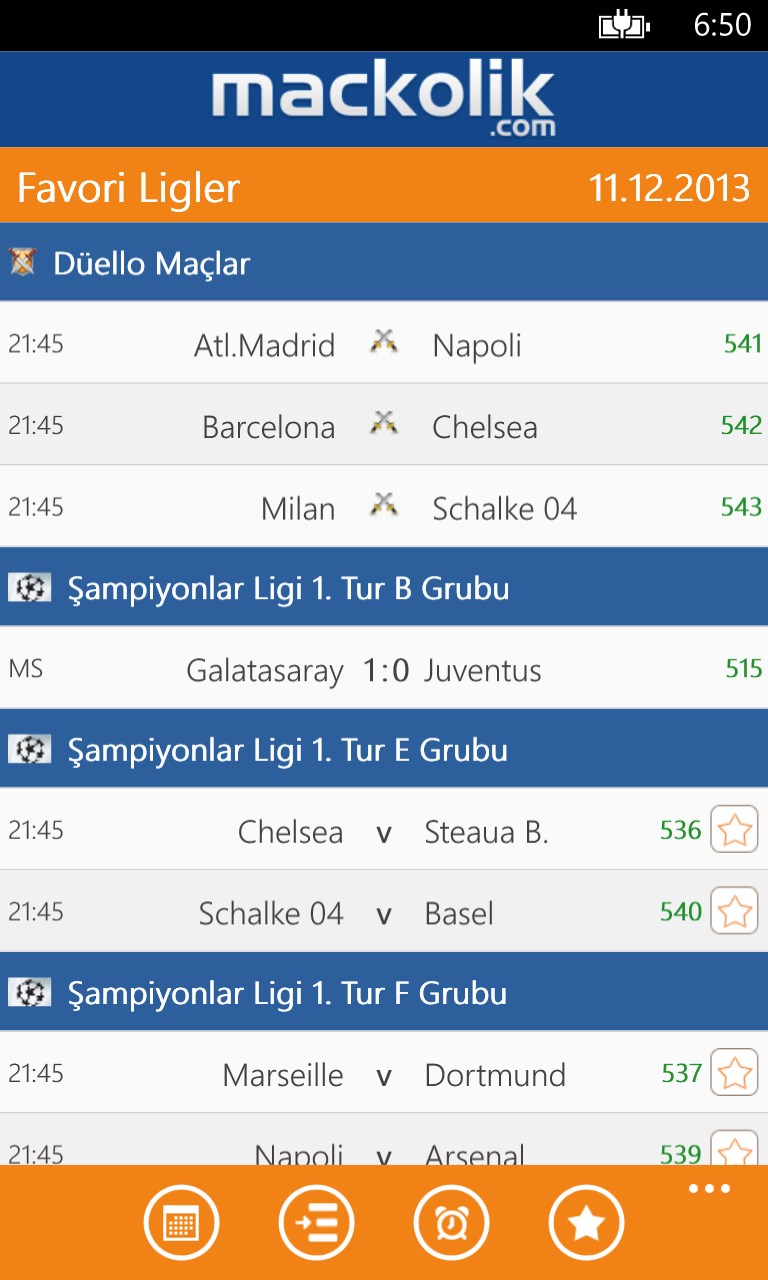
Task: Open the calendar date picker
Action: [x=181, y=1222]
